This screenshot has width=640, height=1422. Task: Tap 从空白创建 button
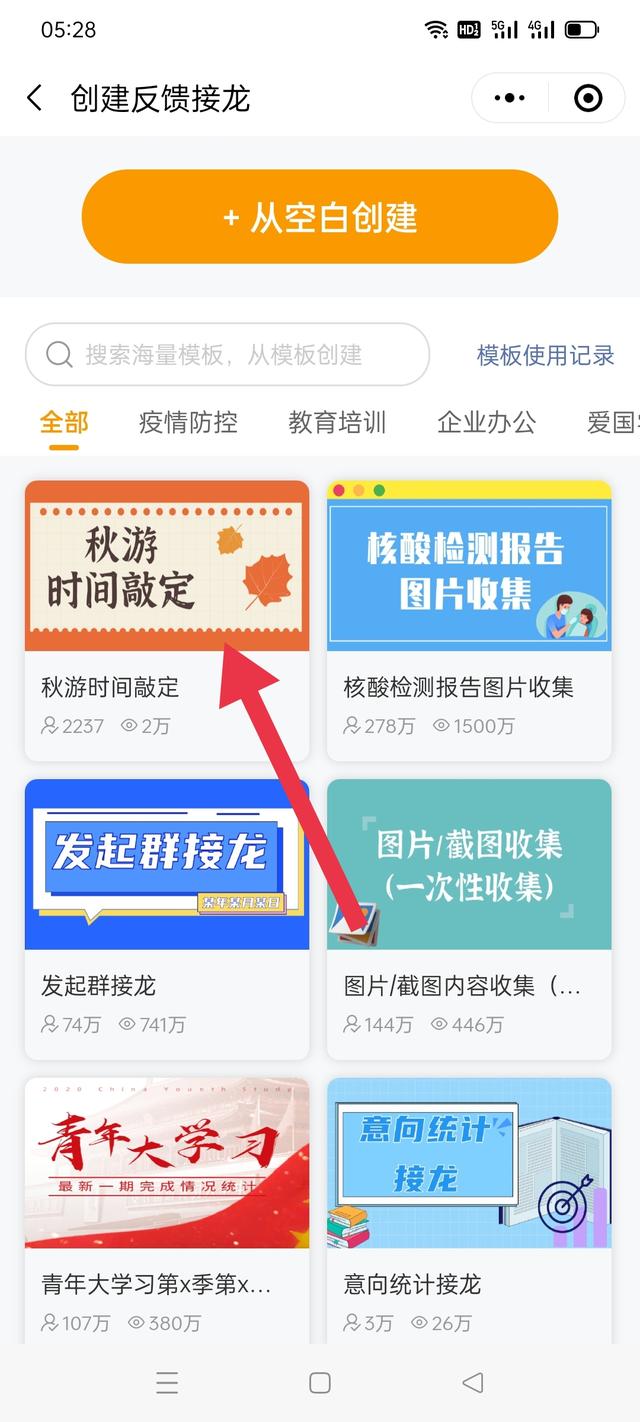click(319, 217)
